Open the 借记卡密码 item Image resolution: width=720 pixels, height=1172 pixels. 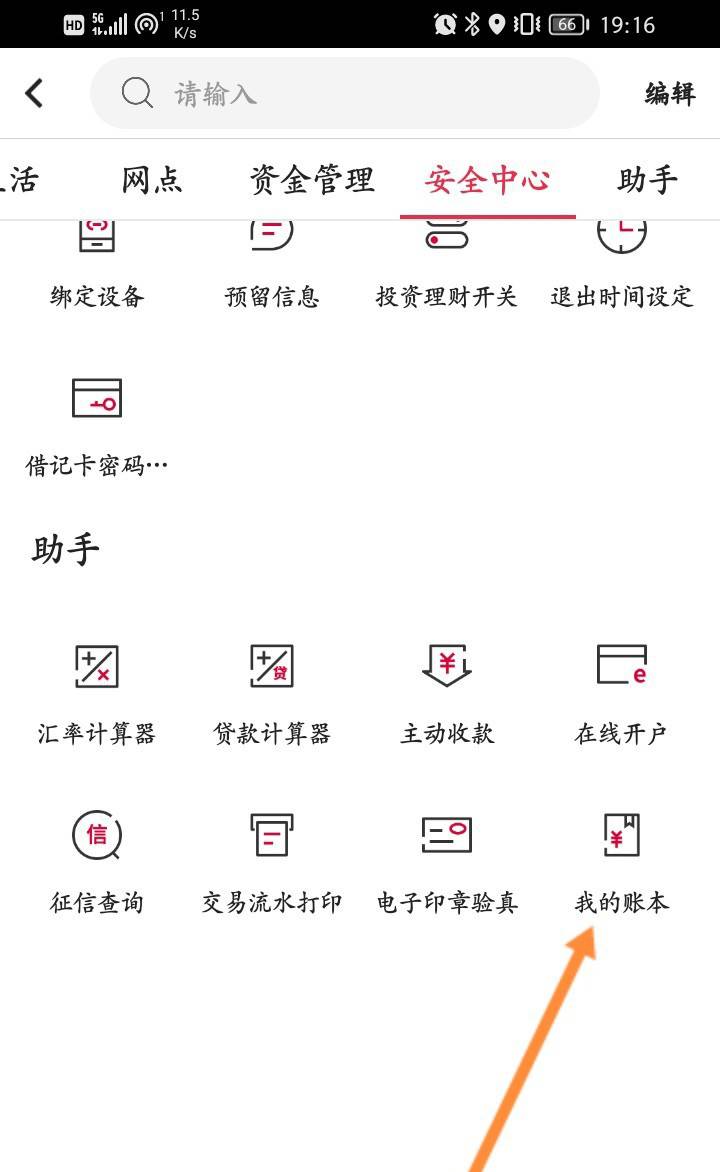pyautogui.click(x=97, y=428)
